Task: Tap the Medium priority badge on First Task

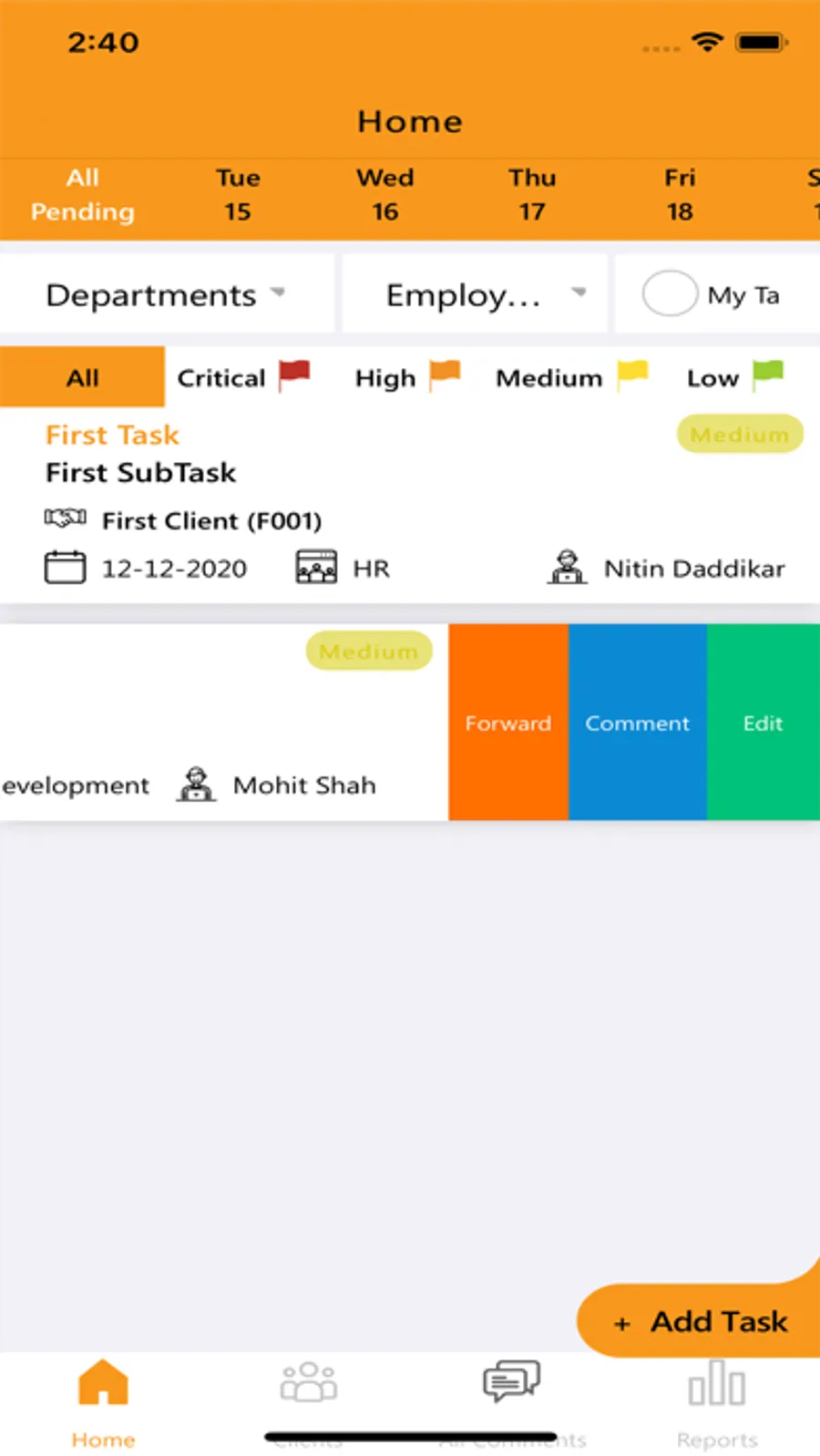Action: 739,434
